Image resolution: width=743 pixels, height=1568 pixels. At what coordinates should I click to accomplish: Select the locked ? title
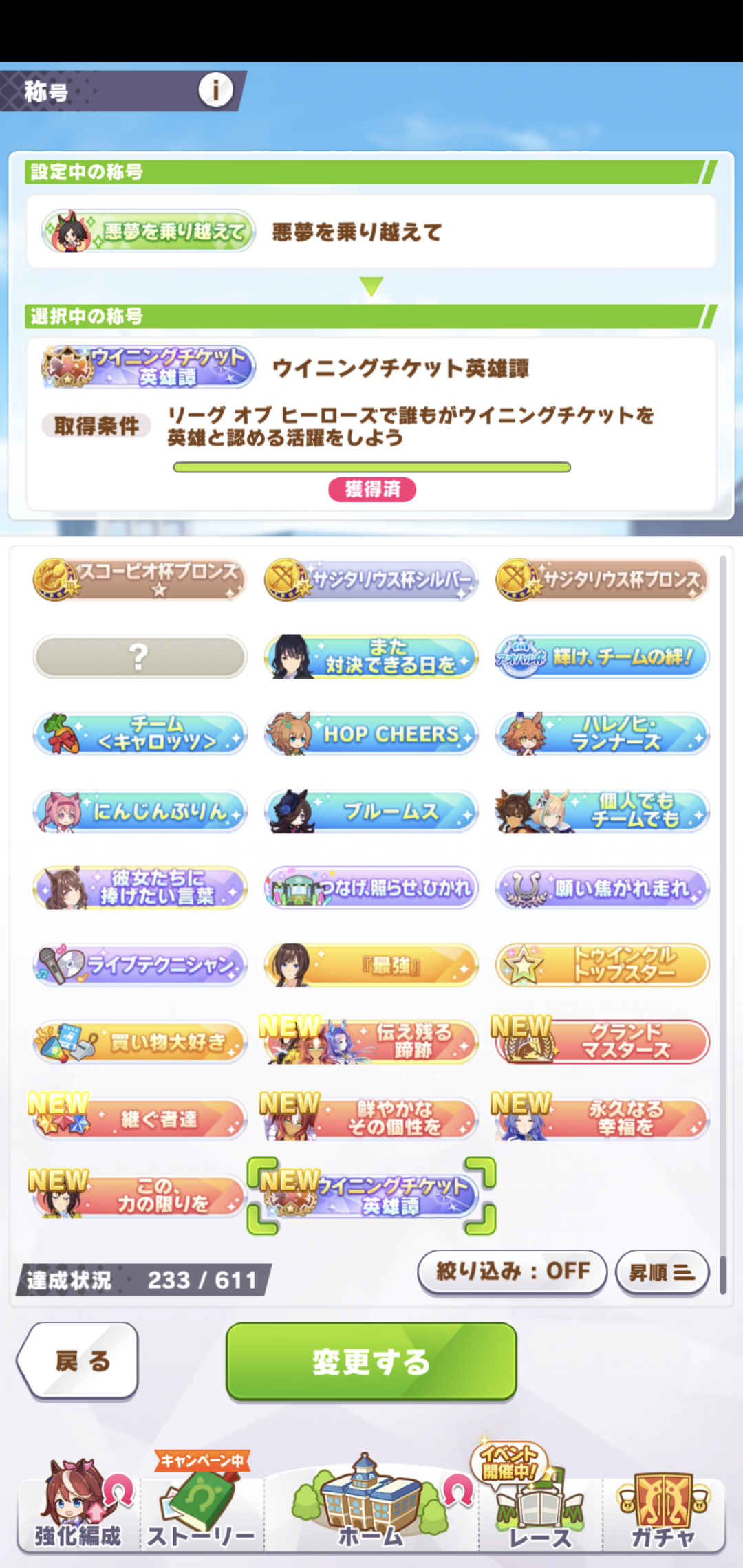pos(140,657)
